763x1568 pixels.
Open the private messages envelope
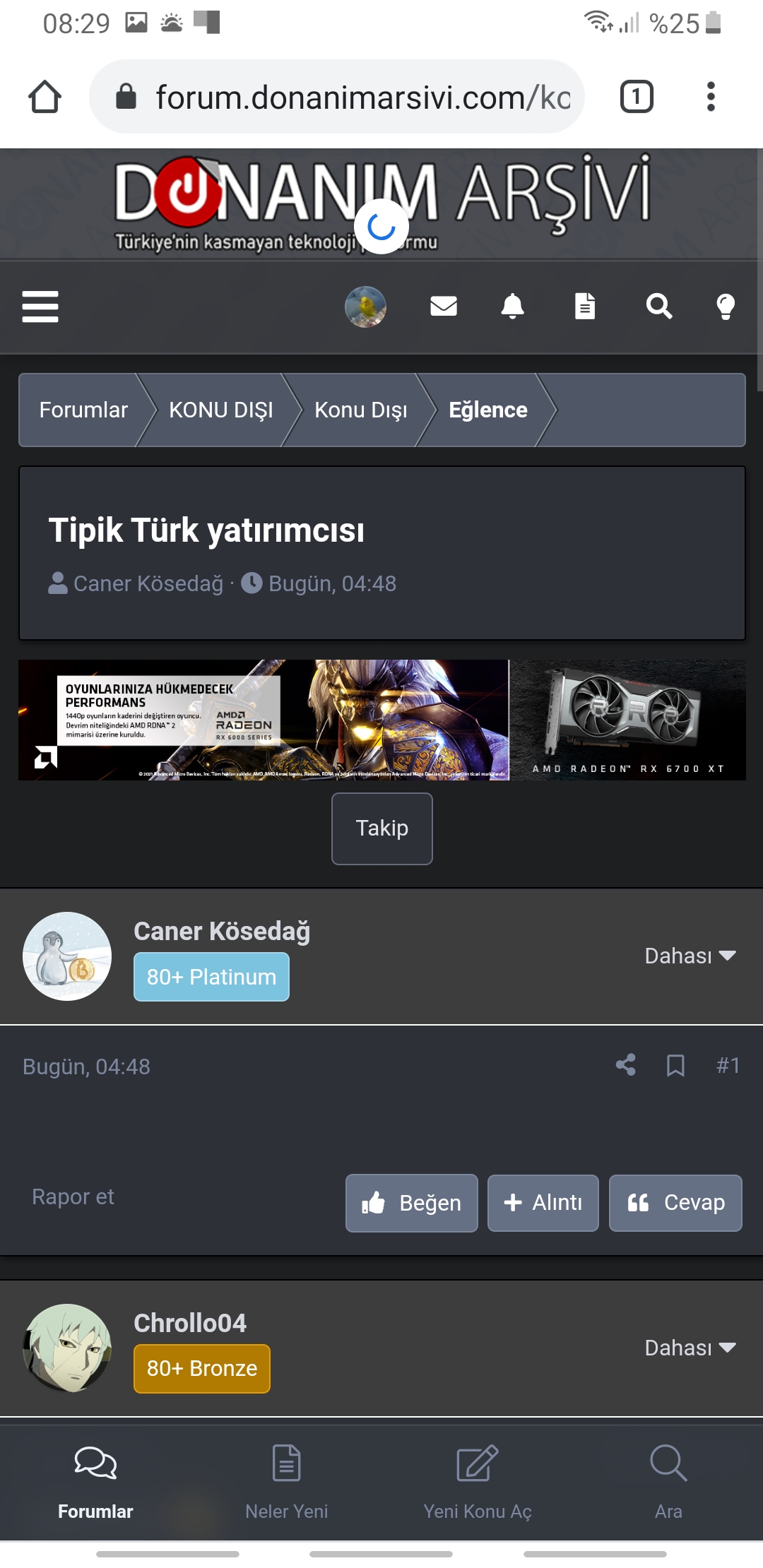point(444,307)
